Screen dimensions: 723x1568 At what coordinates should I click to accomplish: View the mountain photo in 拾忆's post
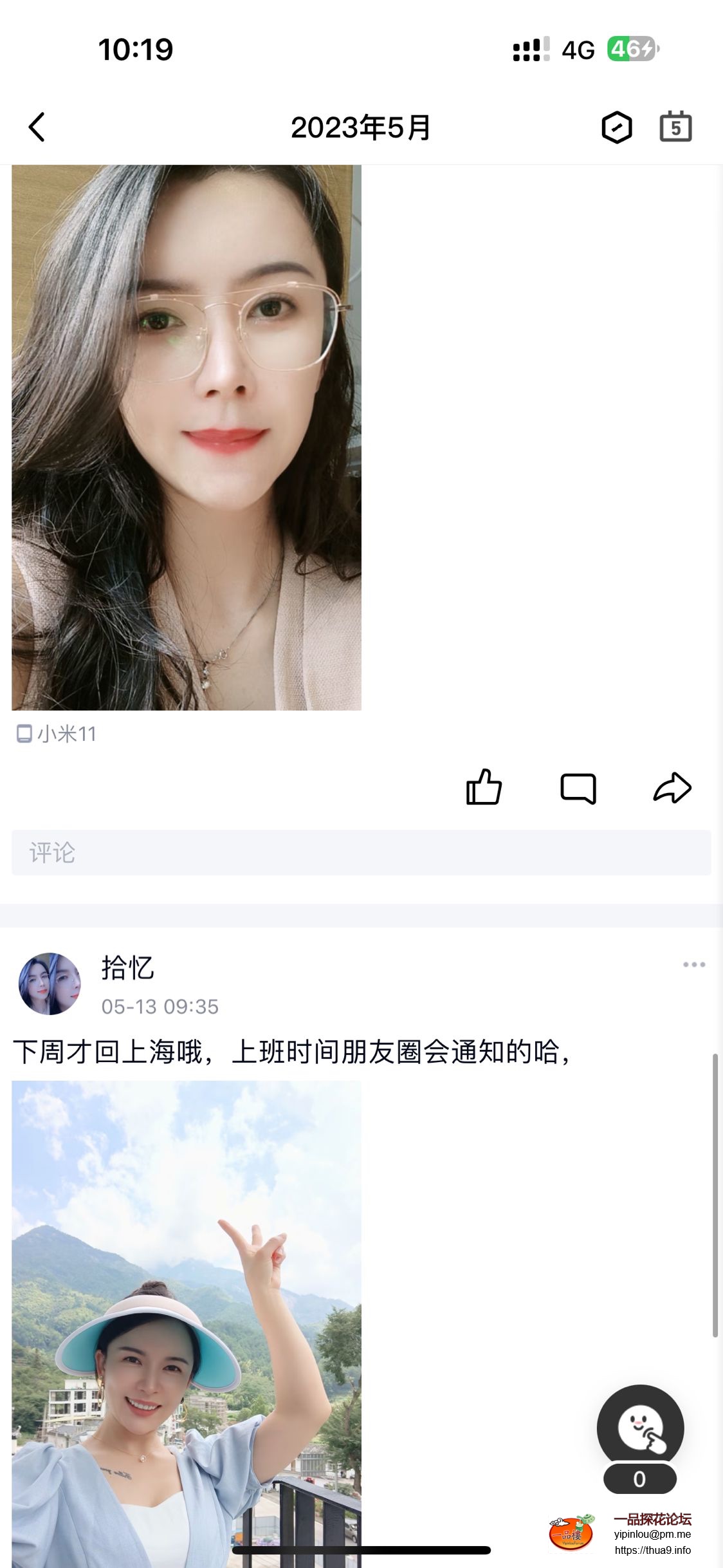(x=187, y=1320)
